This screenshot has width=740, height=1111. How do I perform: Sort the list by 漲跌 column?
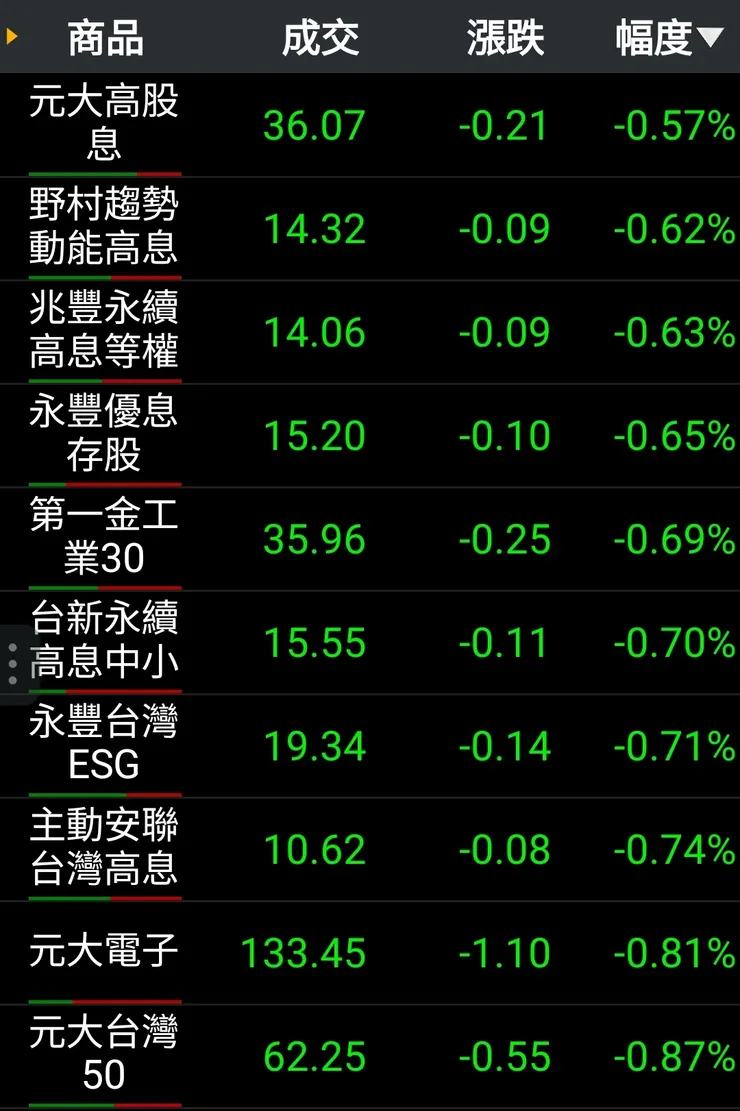(x=505, y=38)
